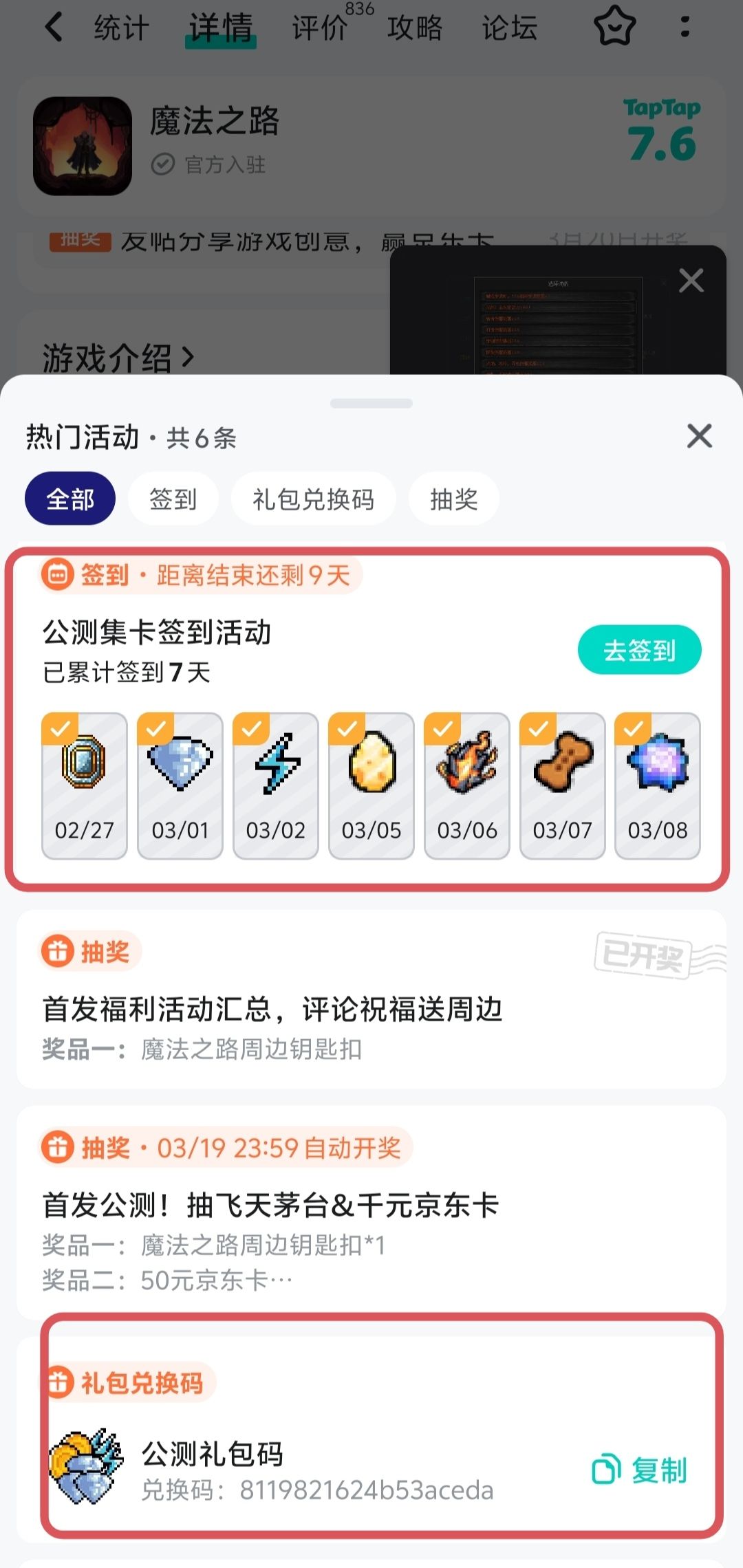Select the 签到 filter chip
Screen dimensions: 743x1568
[173, 499]
